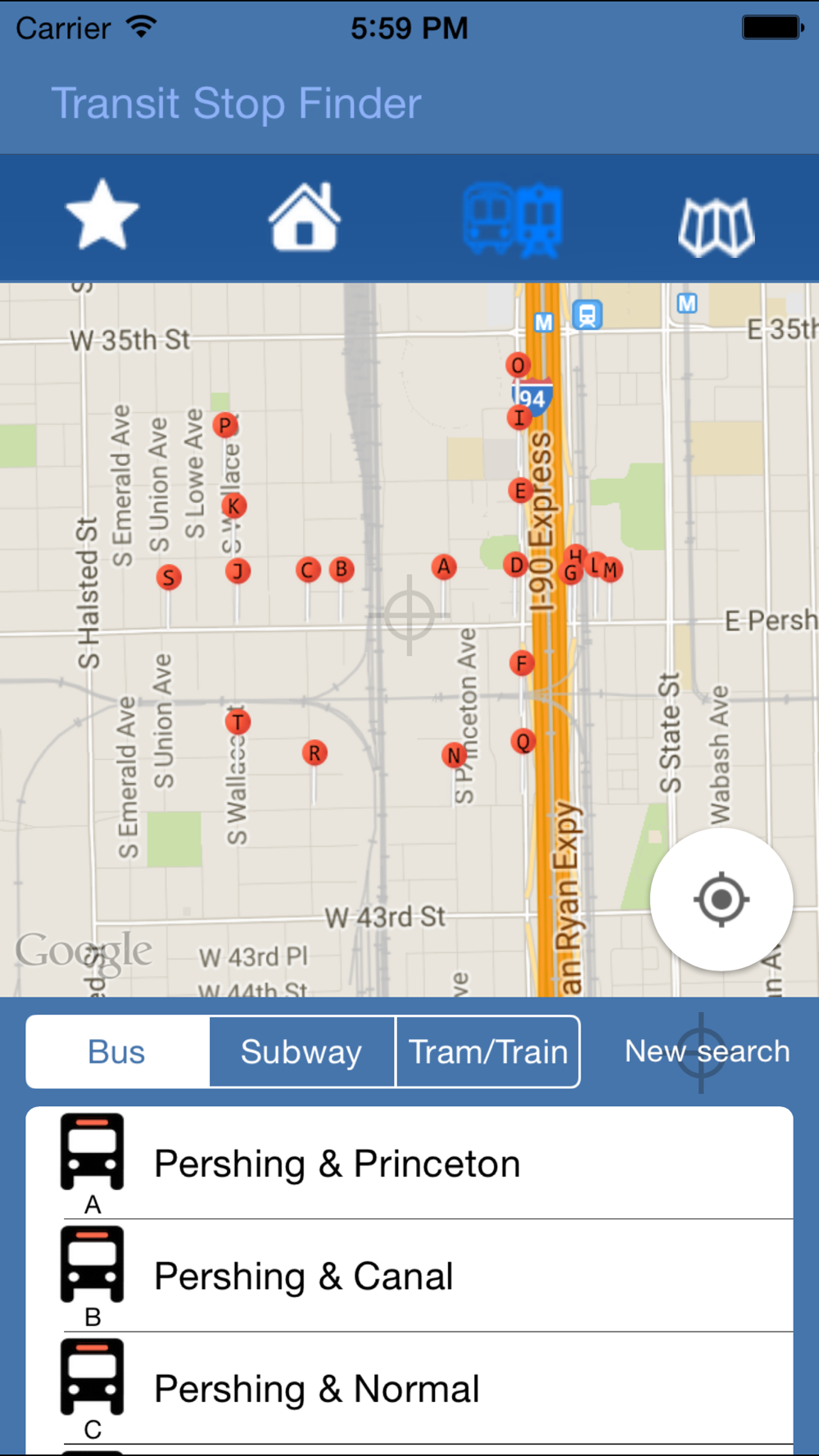
Task: Tap map pin A
Action: (444, 567)
